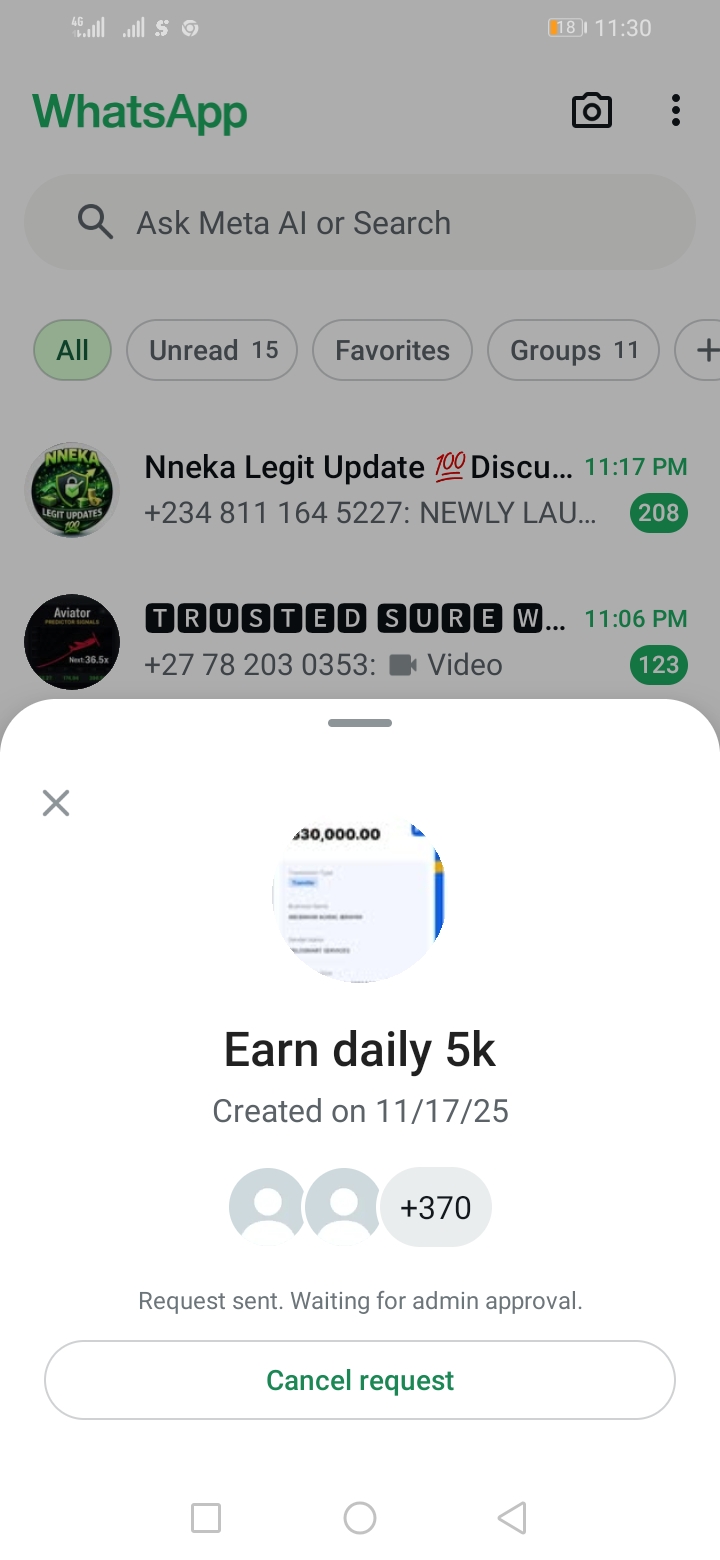720x1560 pixels.
Task: Tap the Ask Meta AI or Search box
Action: tap(360, 222)
